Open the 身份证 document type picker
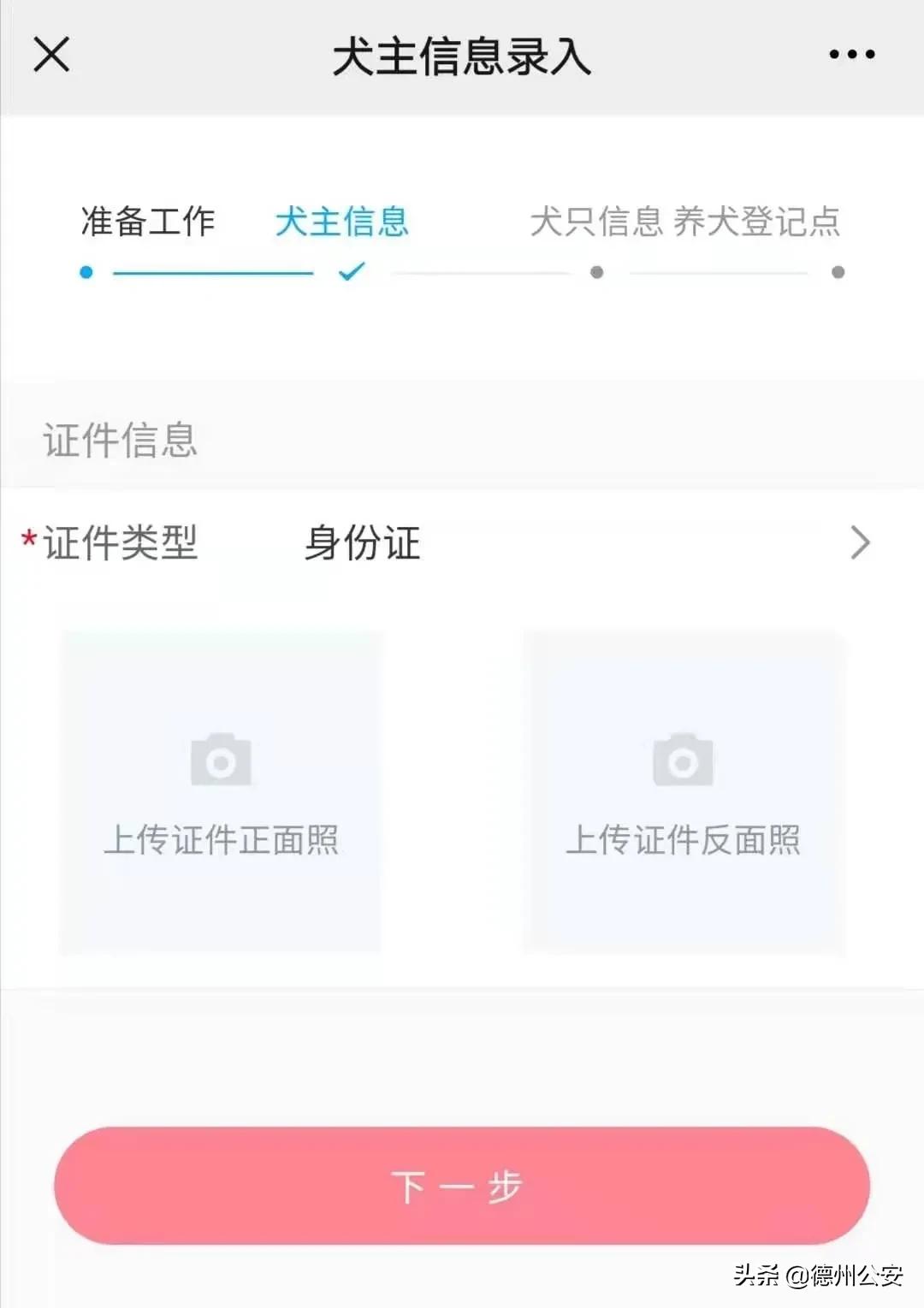Screen dimensions: 924x1308 tap(359, 544)
